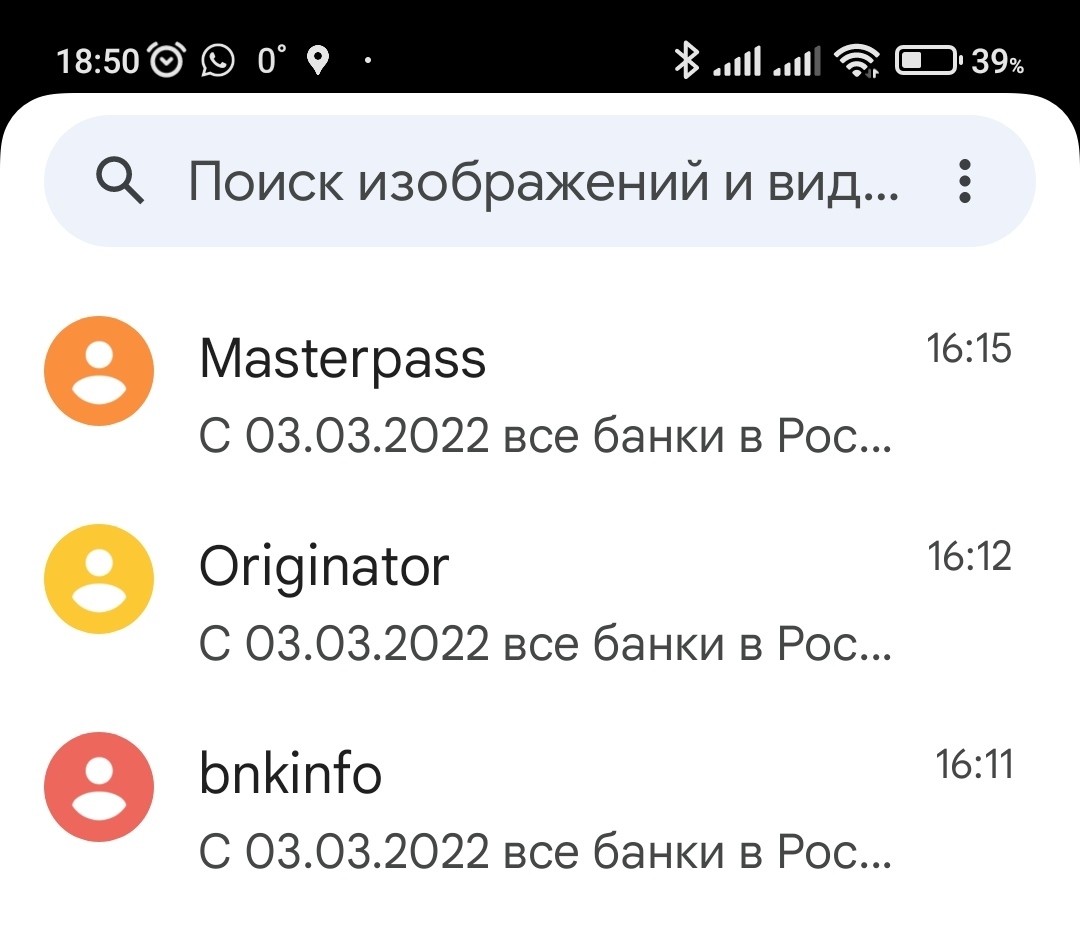1080x947 pixels.
Task: Open the three-dot overflow menu
Action: [x=964, y=181]
